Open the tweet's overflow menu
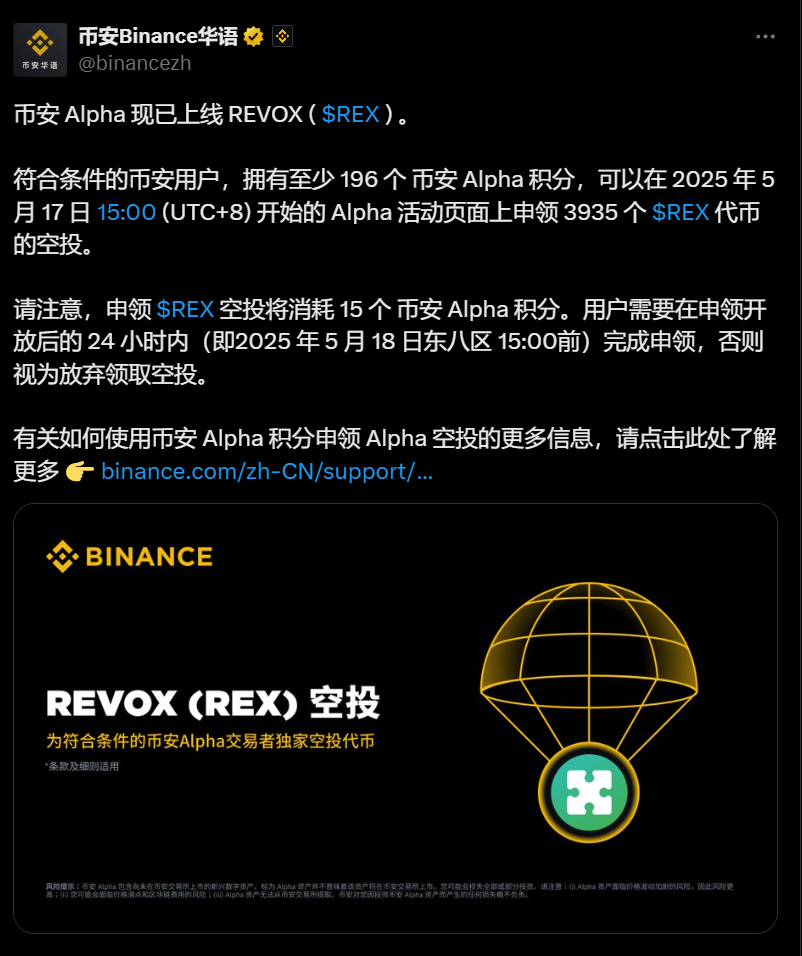Viewport: 802px width, 956px height. [x=765, y=37]
